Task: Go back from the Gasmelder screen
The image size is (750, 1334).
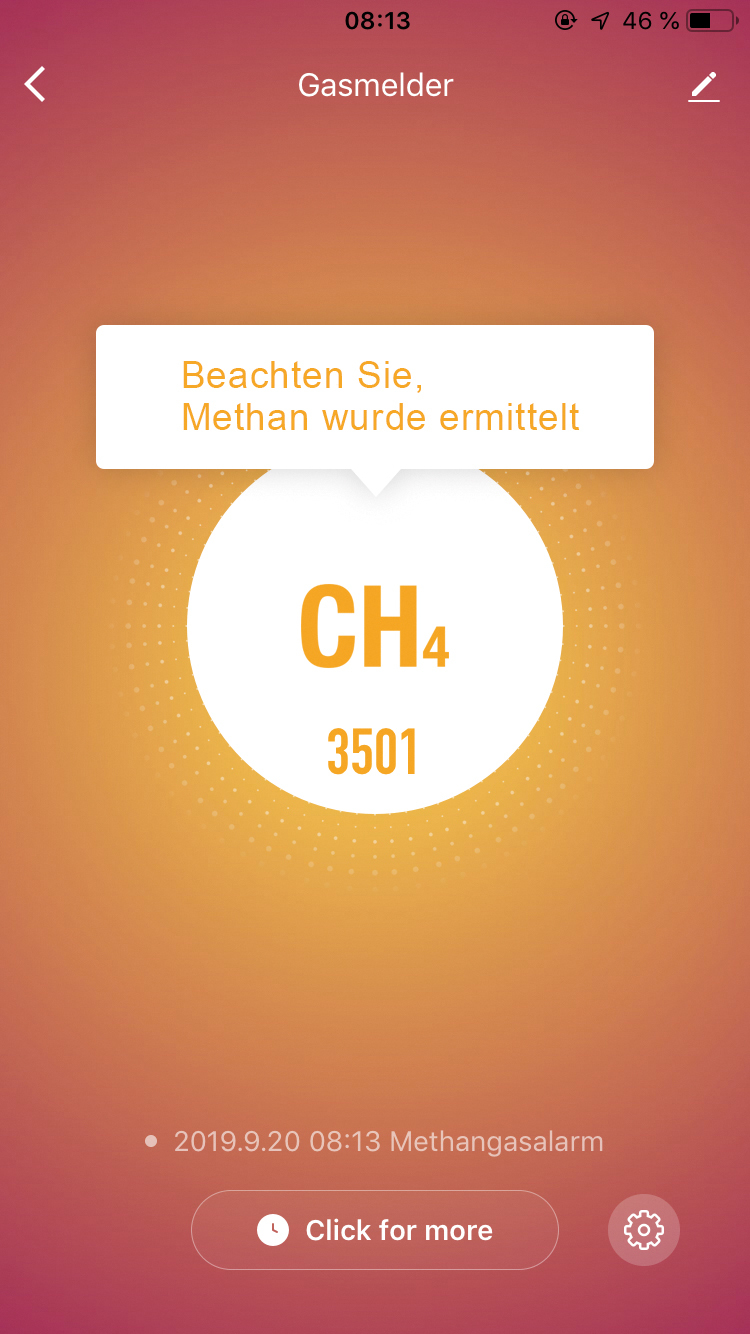Action: [x=36, y=85]
